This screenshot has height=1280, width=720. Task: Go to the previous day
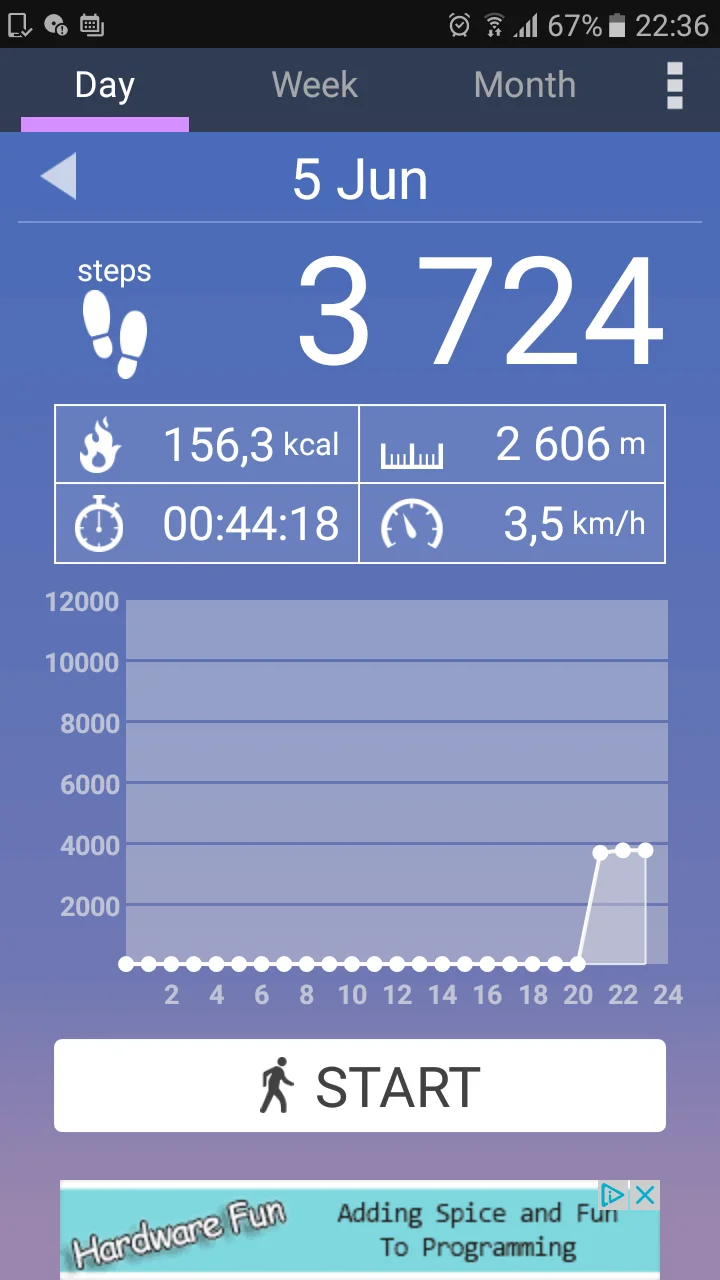click(x=59, y=178)
